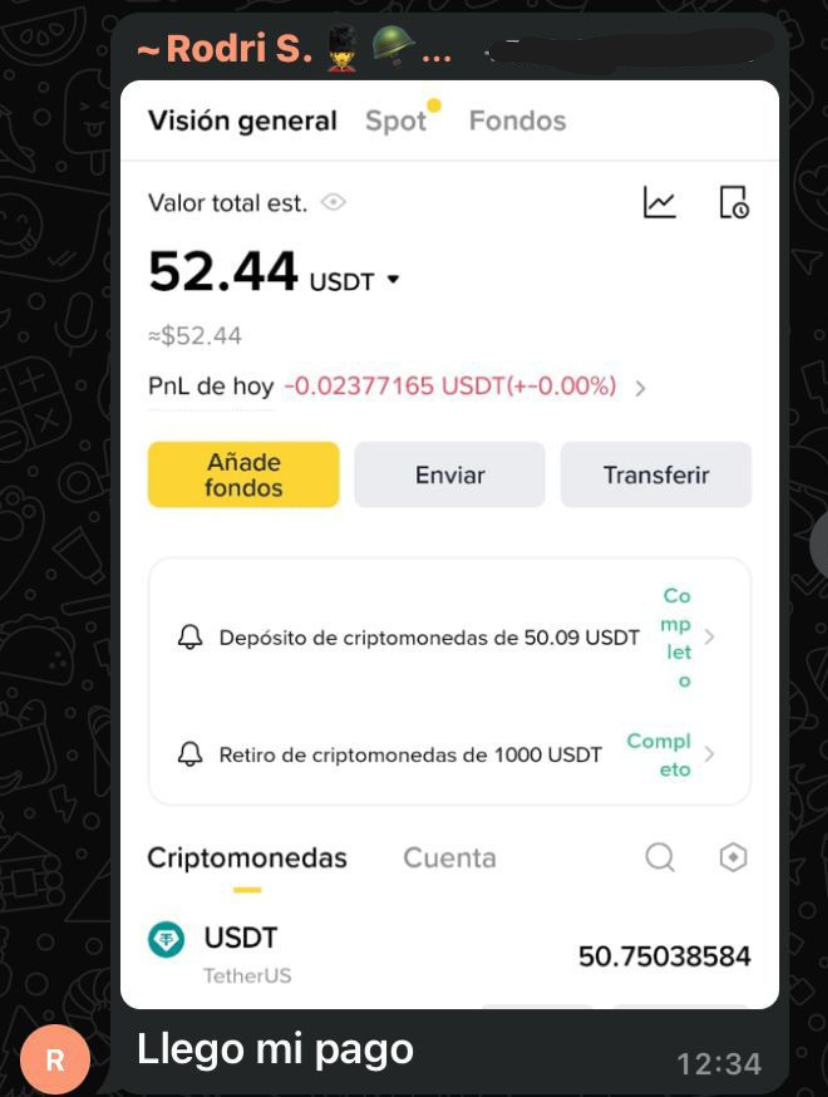This screenshot has width=828, height=1097.
Task: Open the transaction history icon
Action: click(733, 202)
